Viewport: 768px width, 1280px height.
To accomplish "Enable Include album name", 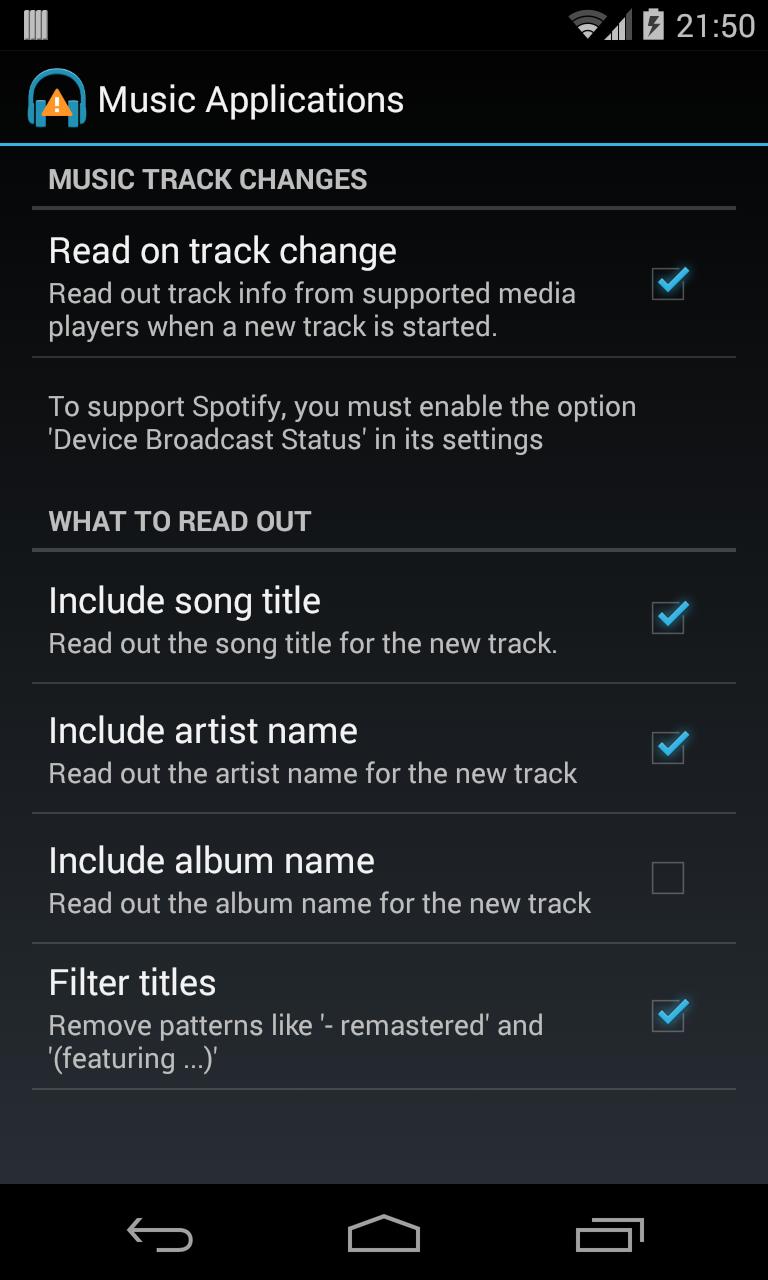I will [x=667, y=878].
